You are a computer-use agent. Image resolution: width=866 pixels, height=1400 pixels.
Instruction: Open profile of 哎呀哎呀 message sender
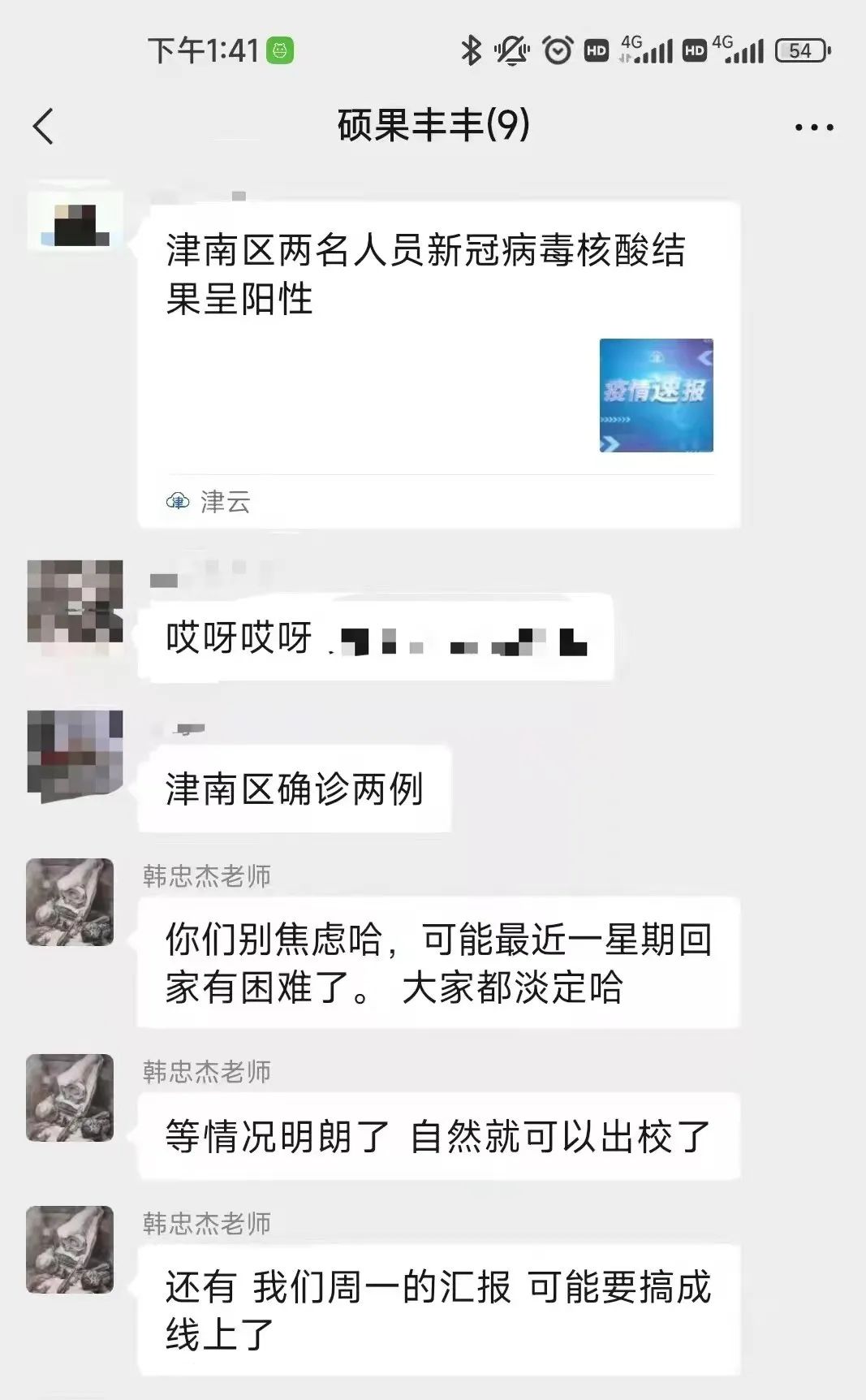tap(75, 603)
